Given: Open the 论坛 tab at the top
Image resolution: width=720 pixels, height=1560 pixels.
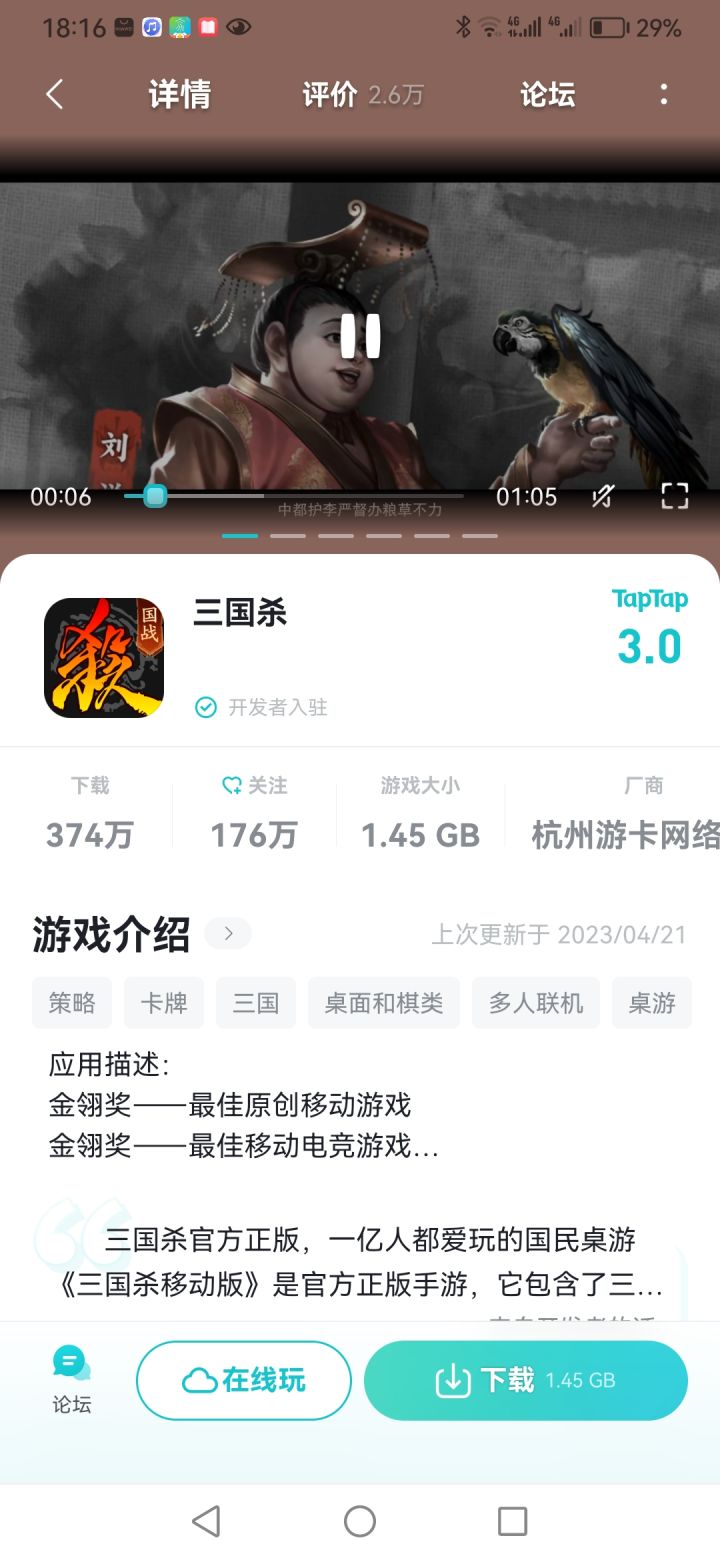Looking at the screenshot, I should (x=547, y=93).
